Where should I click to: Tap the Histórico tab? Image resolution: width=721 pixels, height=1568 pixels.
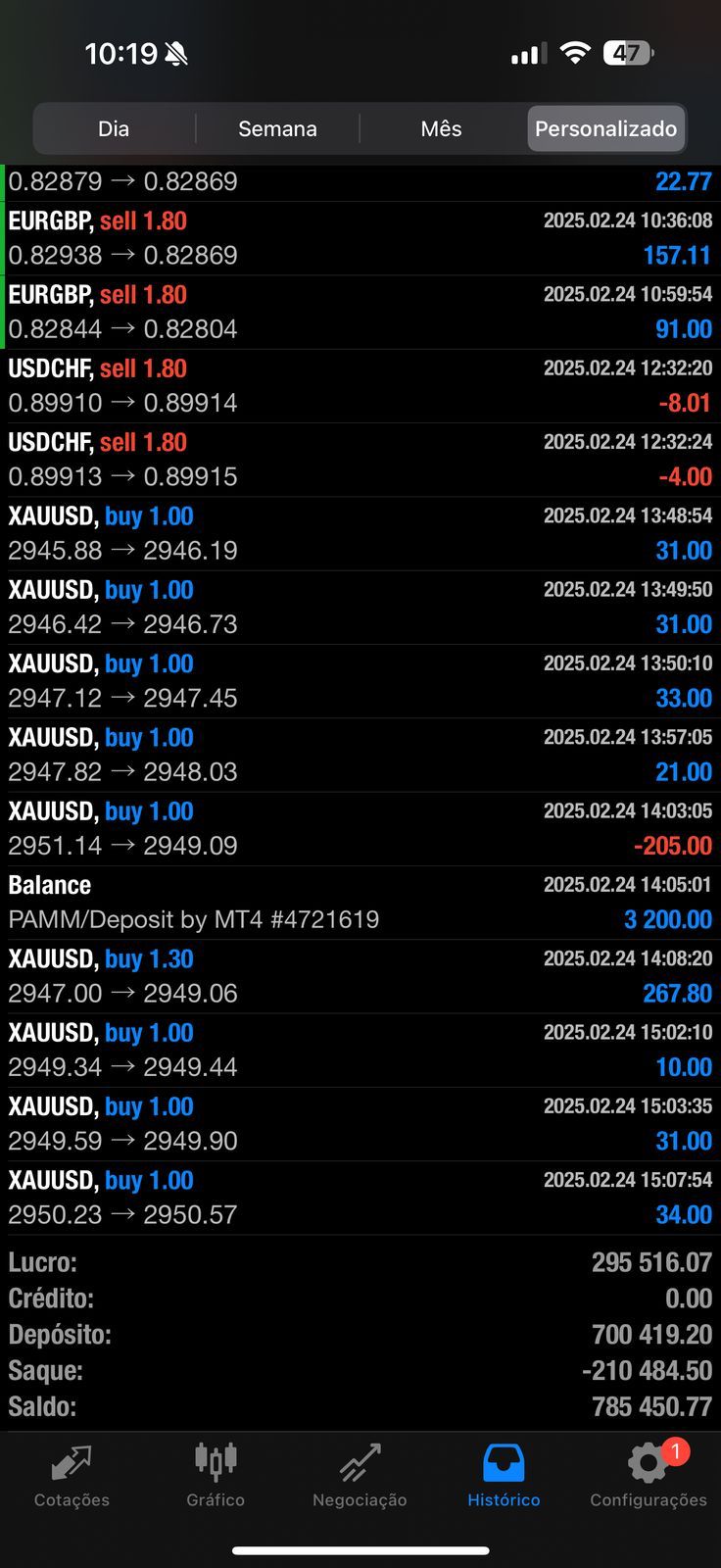[x=504, y=1476]
